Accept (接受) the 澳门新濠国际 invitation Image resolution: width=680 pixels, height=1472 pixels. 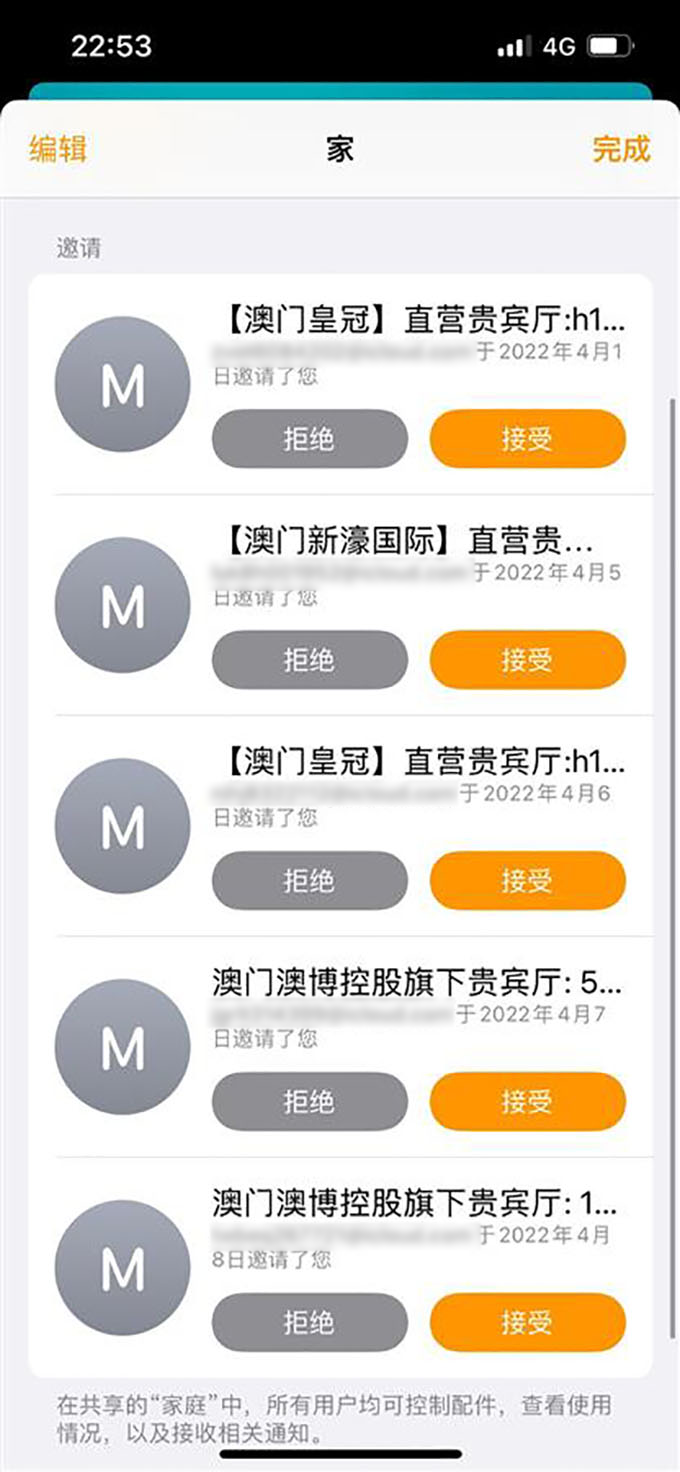(x=527, y=660)
